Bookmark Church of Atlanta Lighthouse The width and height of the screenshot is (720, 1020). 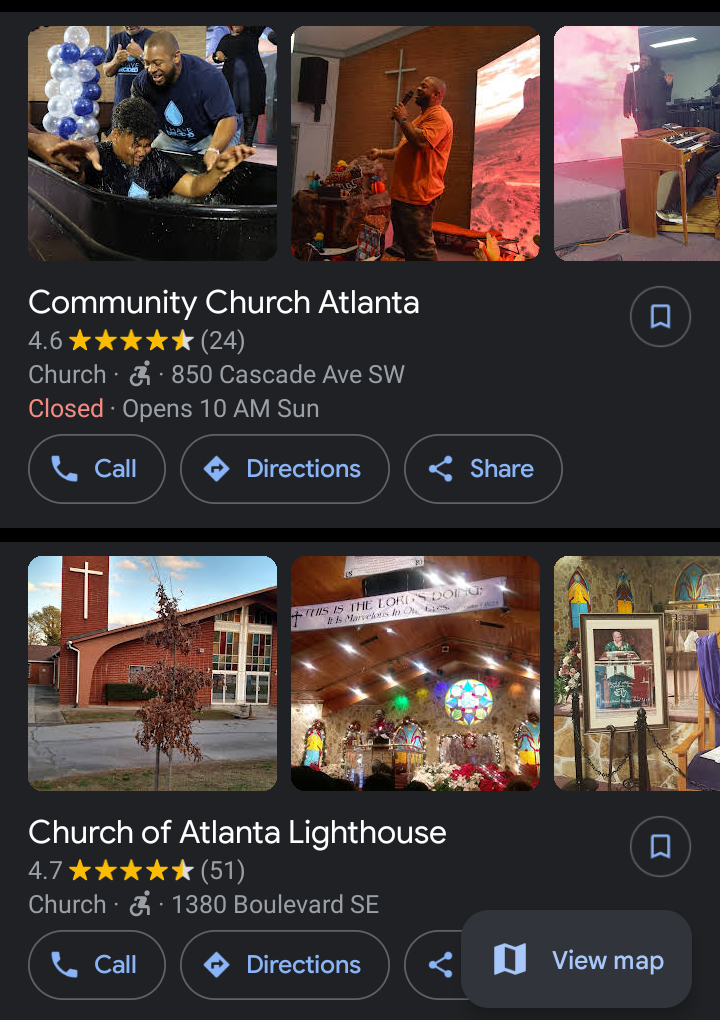pyautogui.click(x=660, y=847)
